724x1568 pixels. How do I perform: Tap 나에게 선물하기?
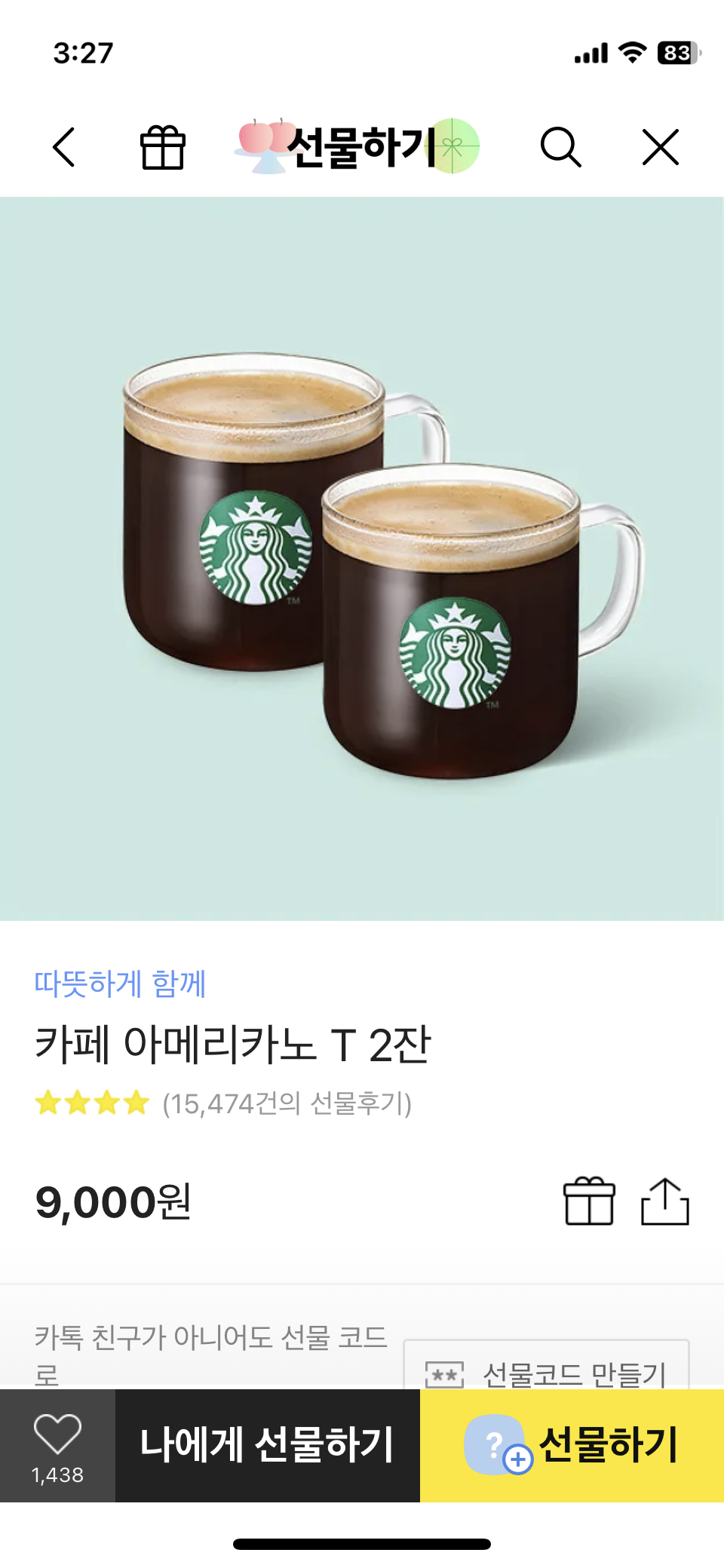tap(267, 1445)
